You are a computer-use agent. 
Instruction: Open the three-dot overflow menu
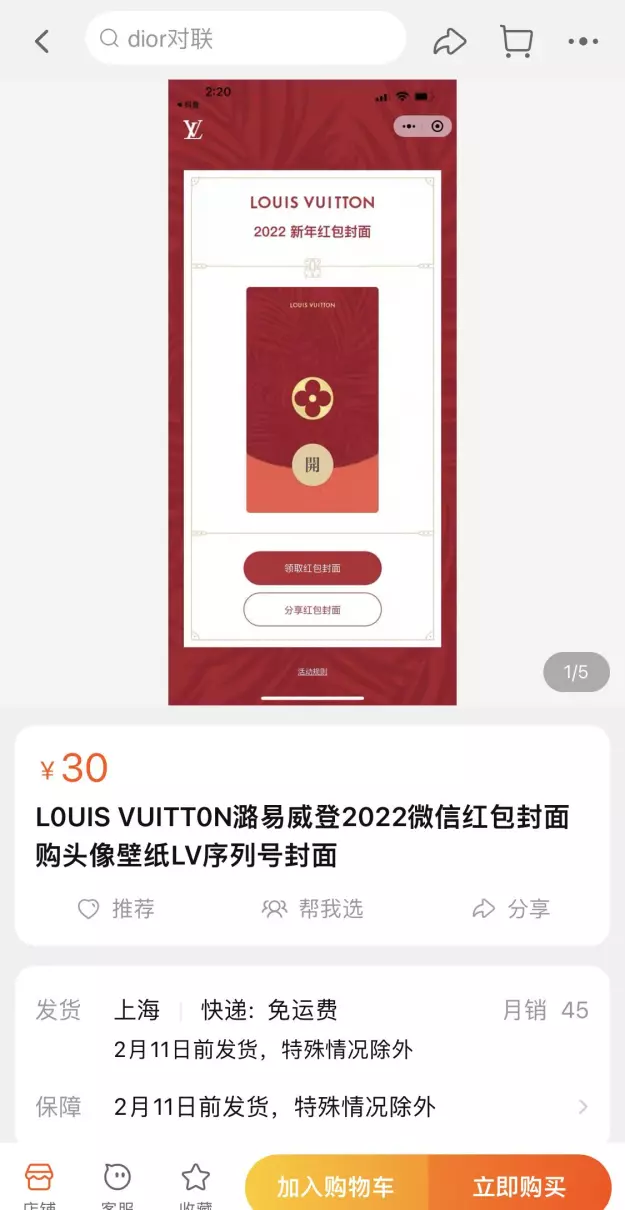point(583,41)
